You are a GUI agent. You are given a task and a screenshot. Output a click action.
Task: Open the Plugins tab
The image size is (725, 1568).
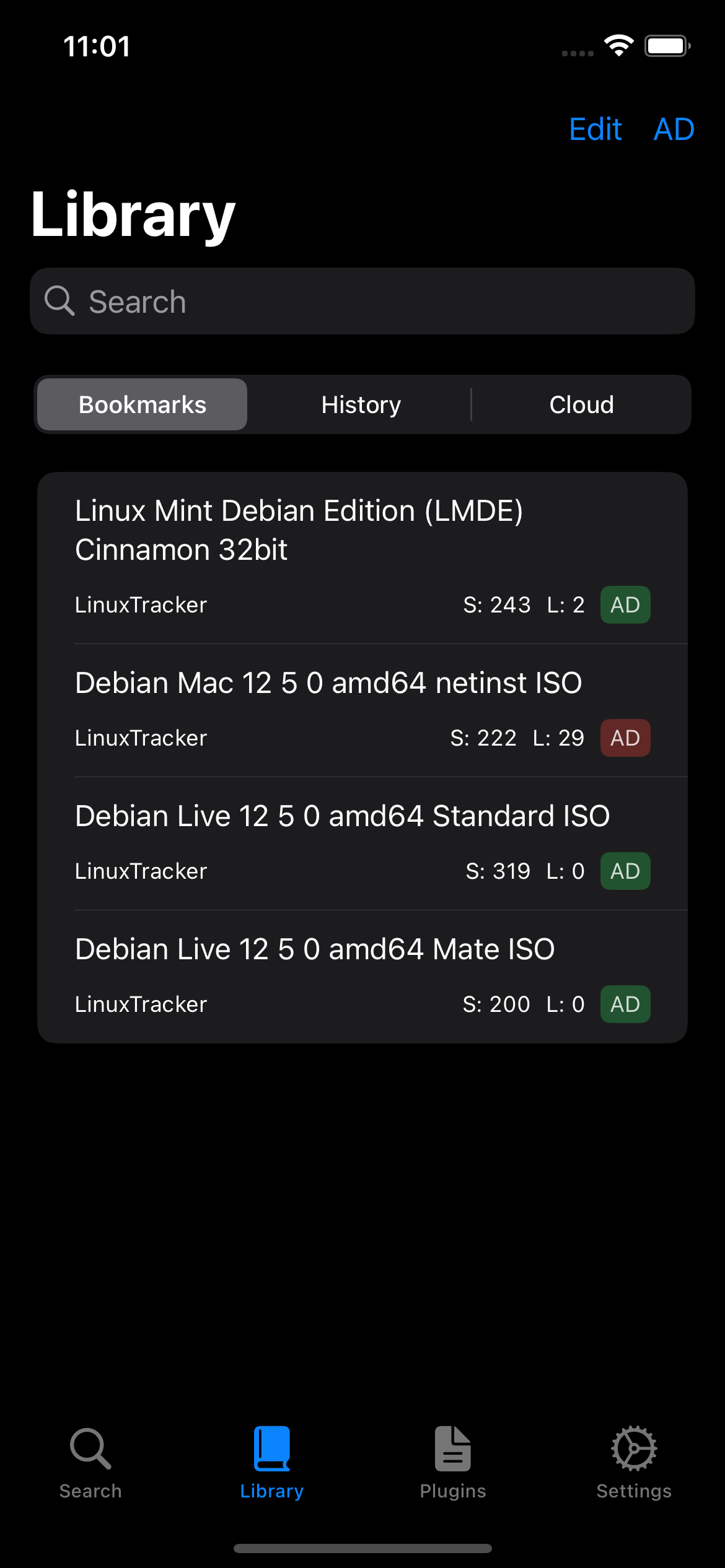click(x=453, y=1463)
